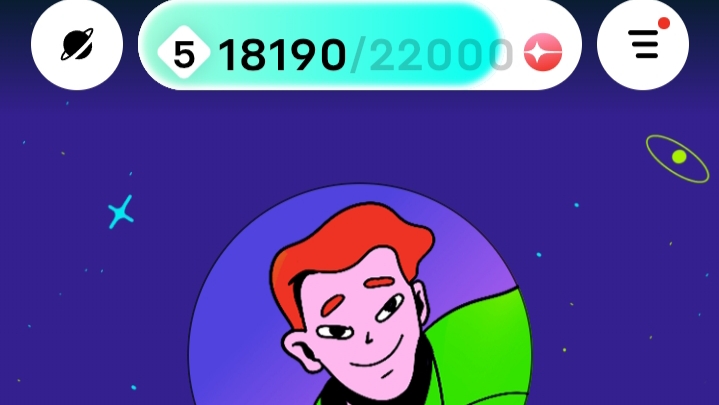Open the planet icon button
Screen dimensions: 719x405
pyautogui.click(x=77, y=46)
